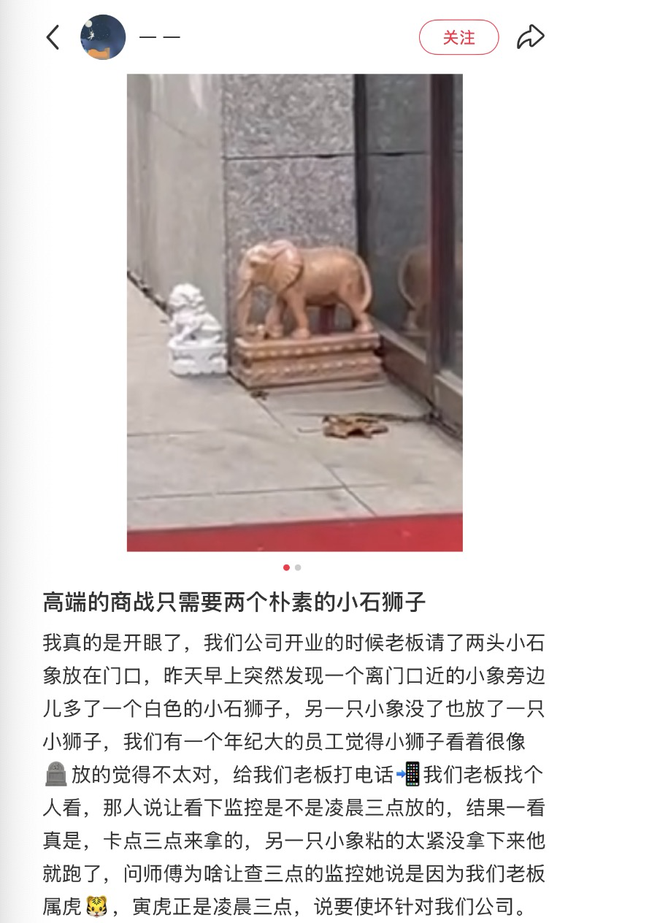Open the stone elephant photo in full view
This screenshot has width=660, height=923.
(x=294, y=311)
